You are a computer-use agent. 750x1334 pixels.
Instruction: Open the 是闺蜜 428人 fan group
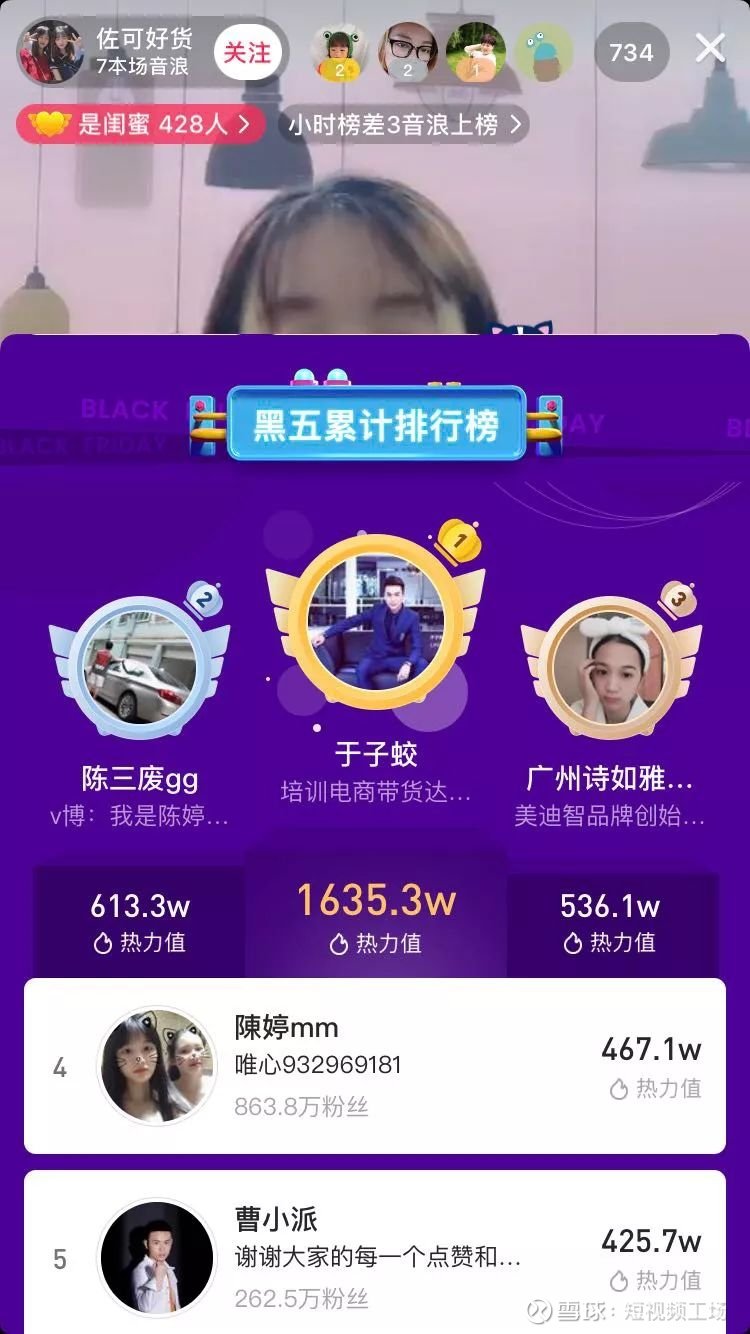140,125
